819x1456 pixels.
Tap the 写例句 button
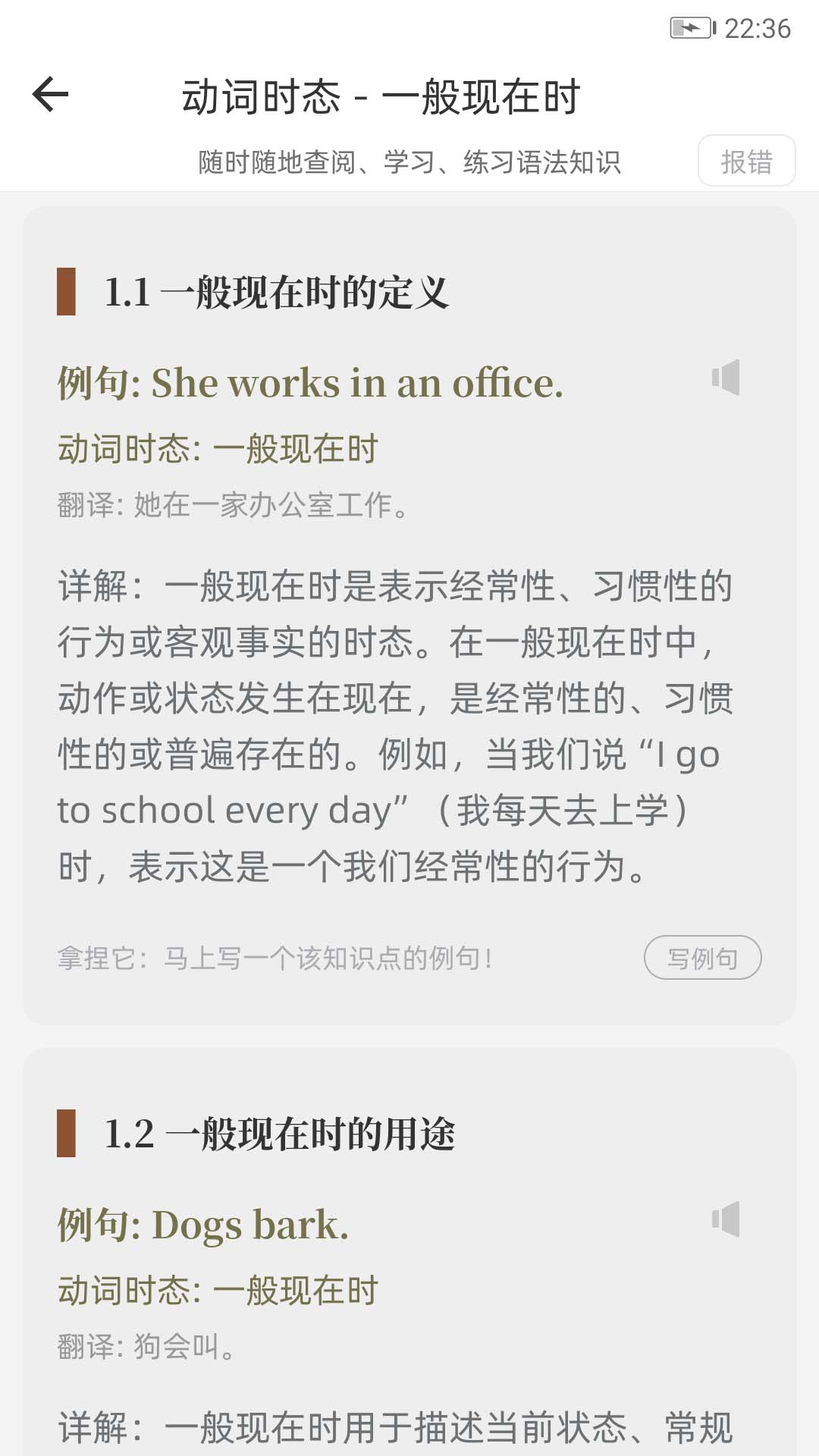(702, 958)
